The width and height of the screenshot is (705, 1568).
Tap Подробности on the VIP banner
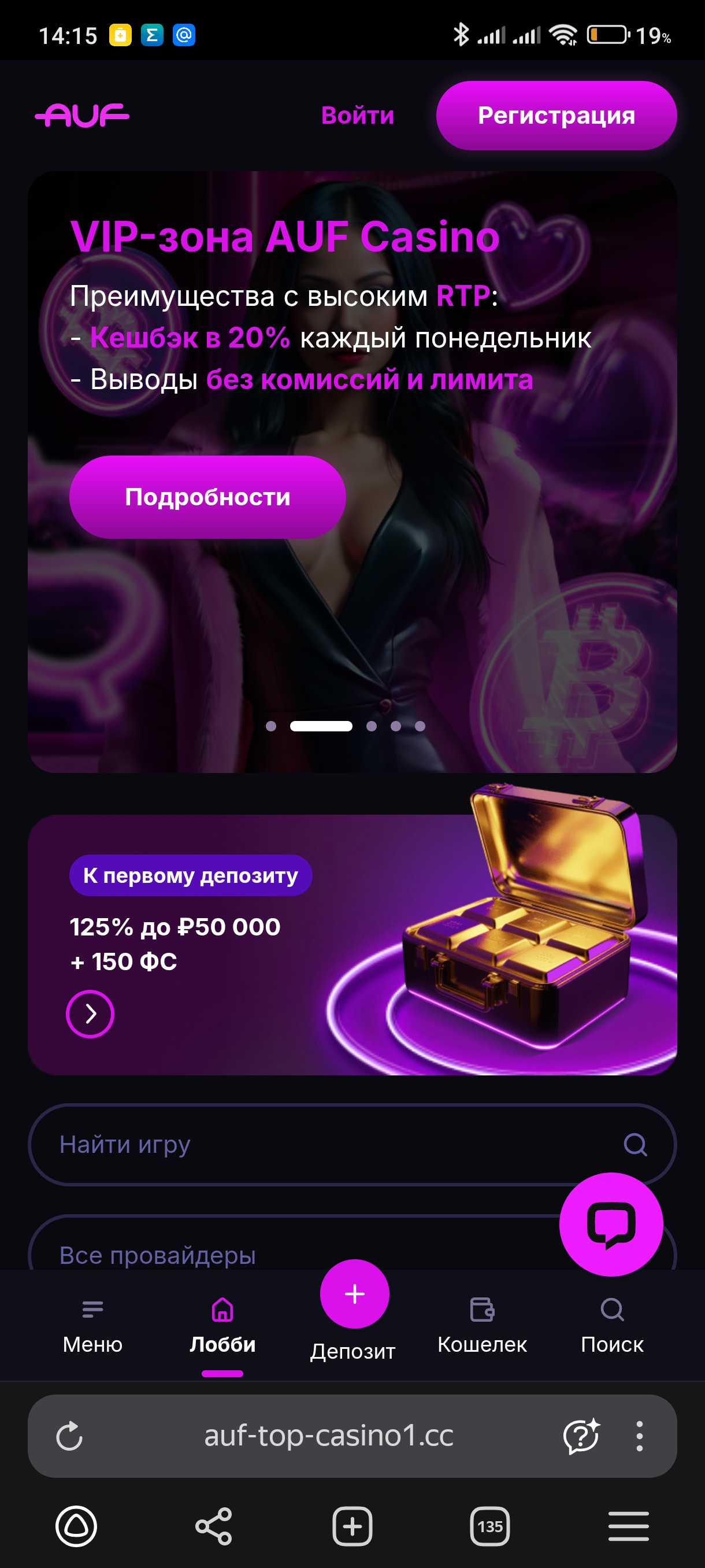pos(207,497)
